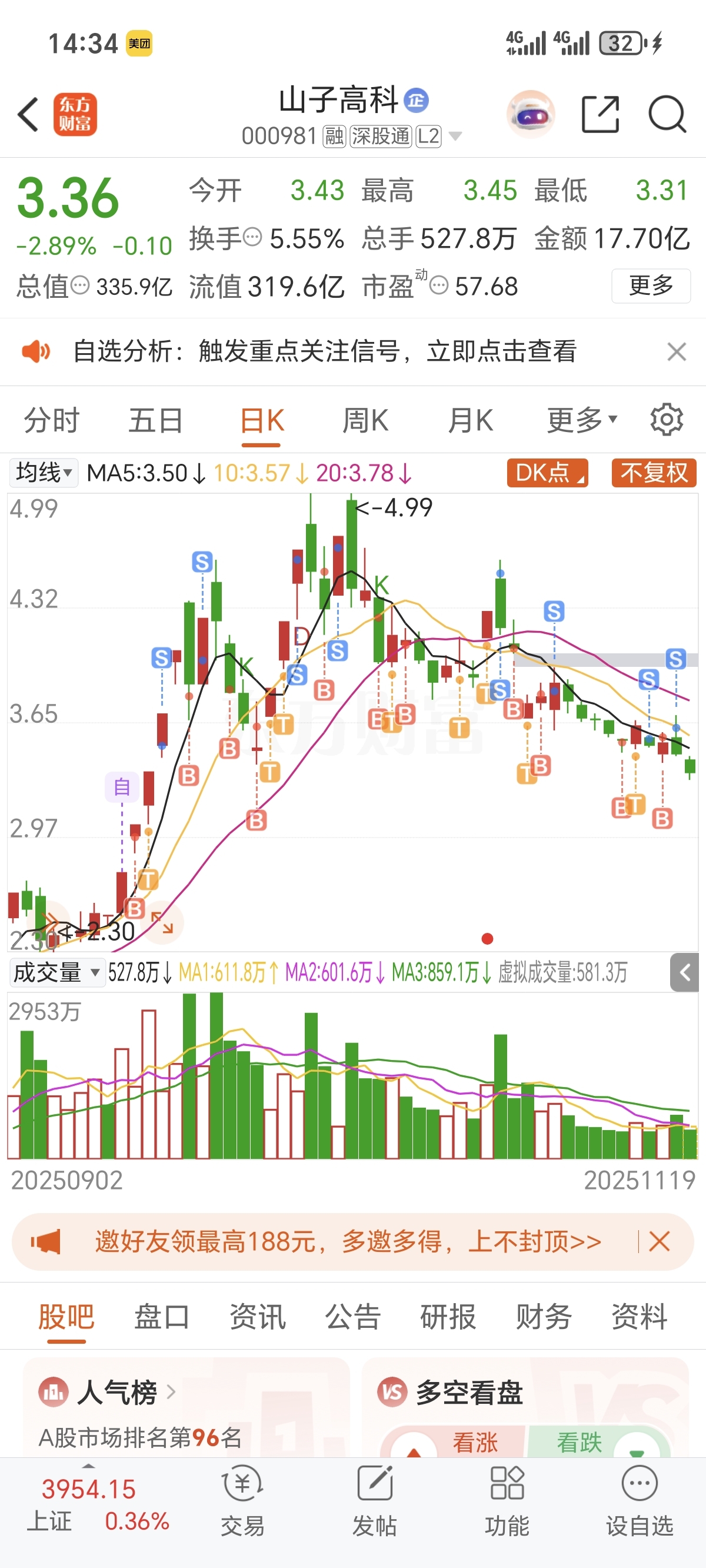Change 不复权 adjustment setting
Image resolution: width=706 pixels, height=1568 pixels.
[654, 473]
